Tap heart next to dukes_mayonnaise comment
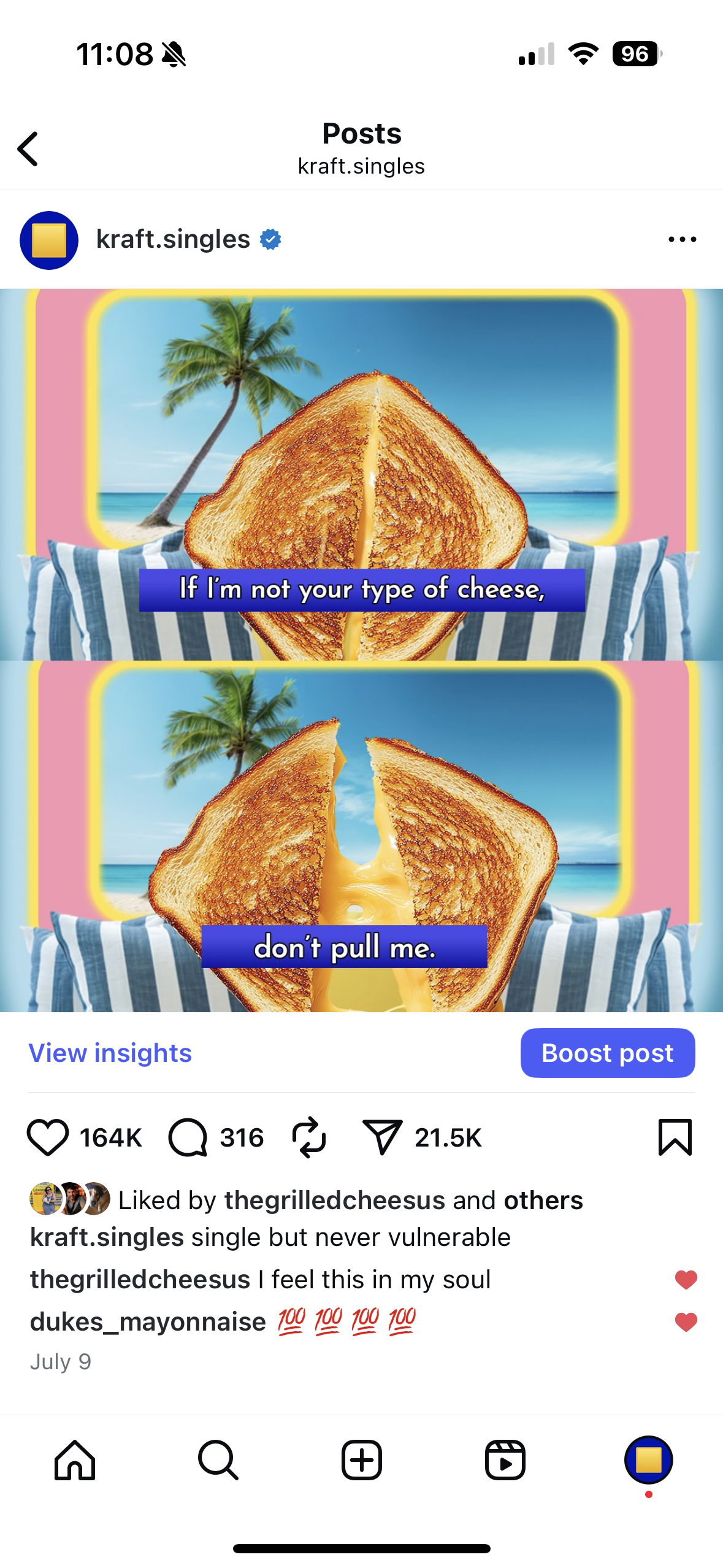Image resolution: width=723 pixels, height=1568 pixels. pos(686,1321)
